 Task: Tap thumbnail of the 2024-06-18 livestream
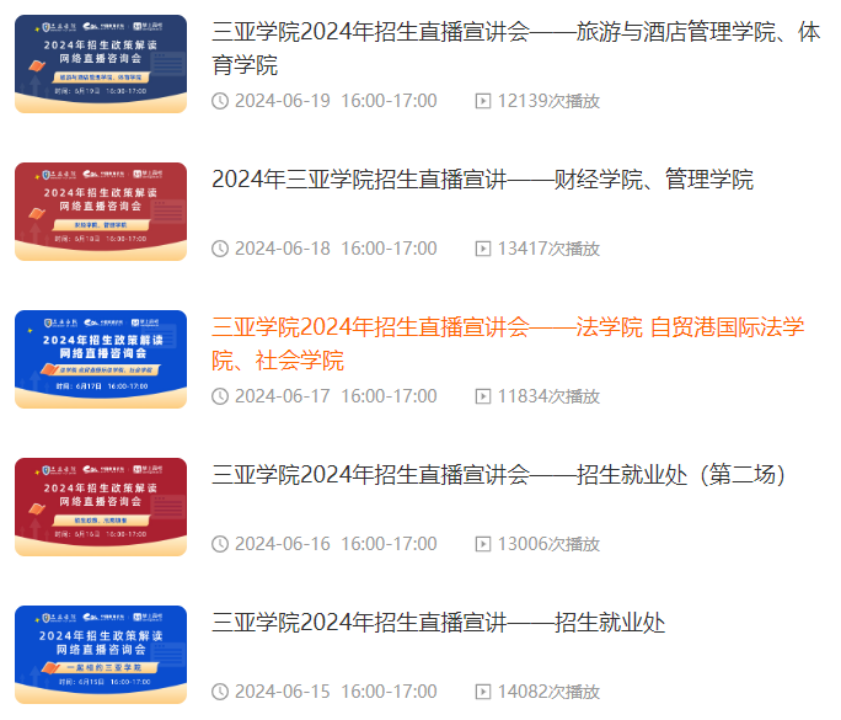click(x=101, y=211)
